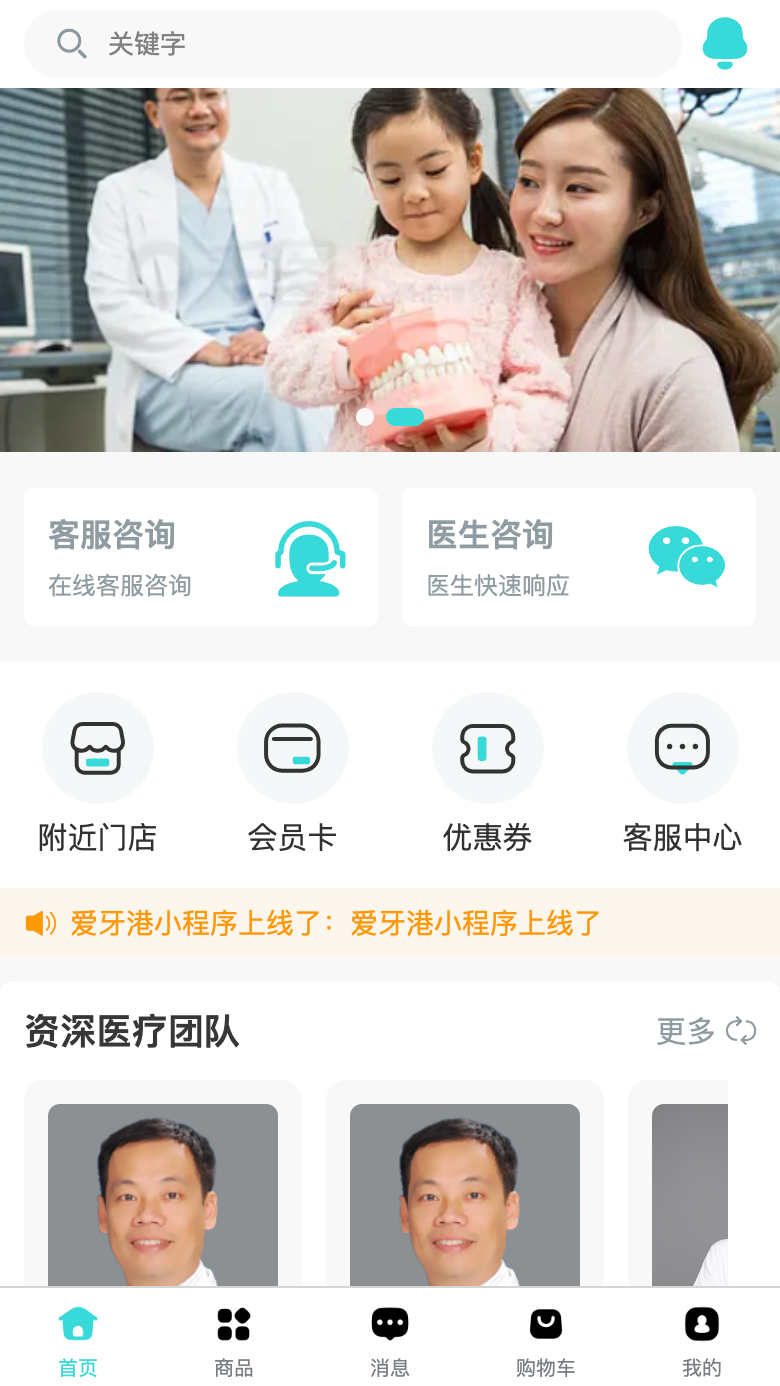The width and height of the screenshot is (780, 1386).
Task: Tap 更多 in 资深医疗团队 section
Action: click(705, 1031)
